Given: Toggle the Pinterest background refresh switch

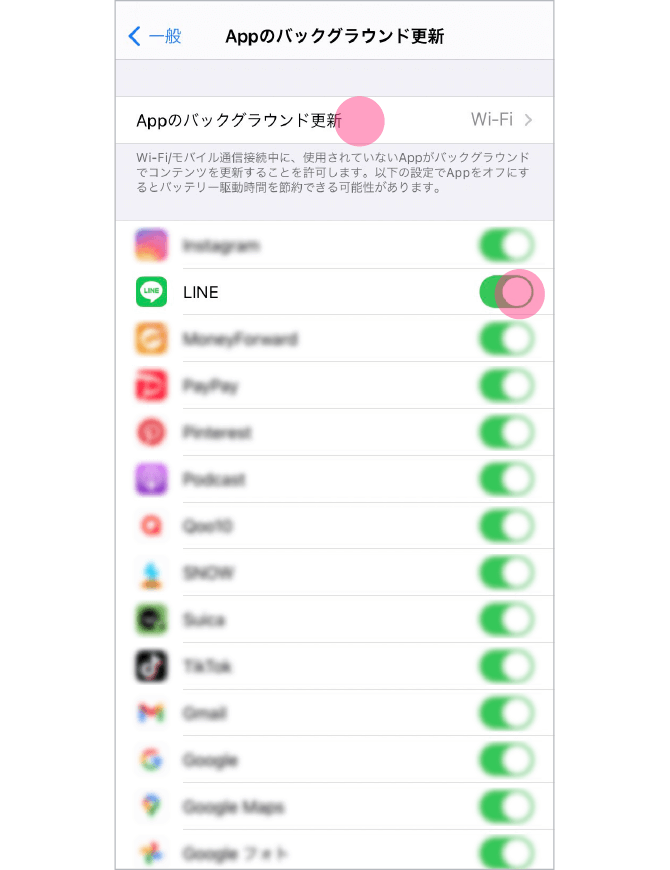Looking at the screenshot, I should click(x=507, y=433).
